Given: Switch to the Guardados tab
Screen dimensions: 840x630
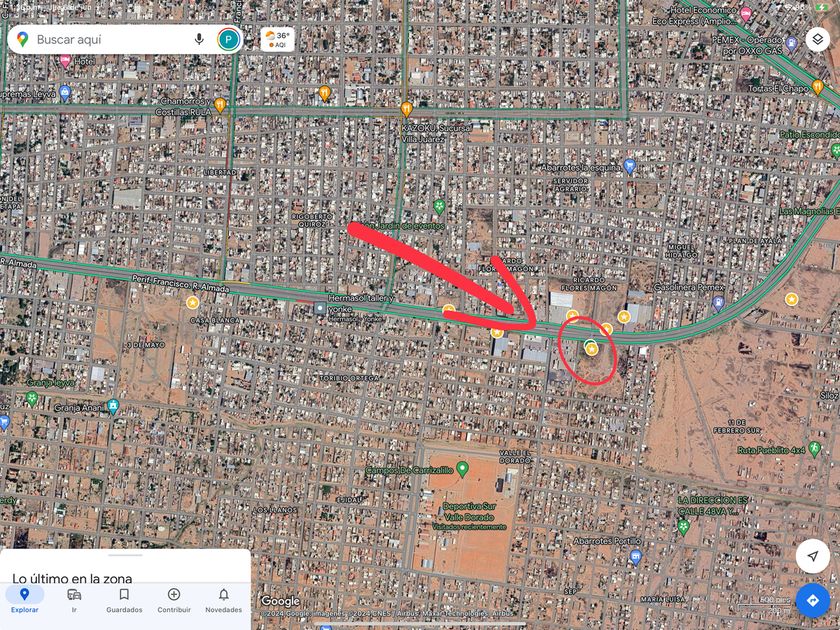Looking at the screenshot, I should [124, 600].
